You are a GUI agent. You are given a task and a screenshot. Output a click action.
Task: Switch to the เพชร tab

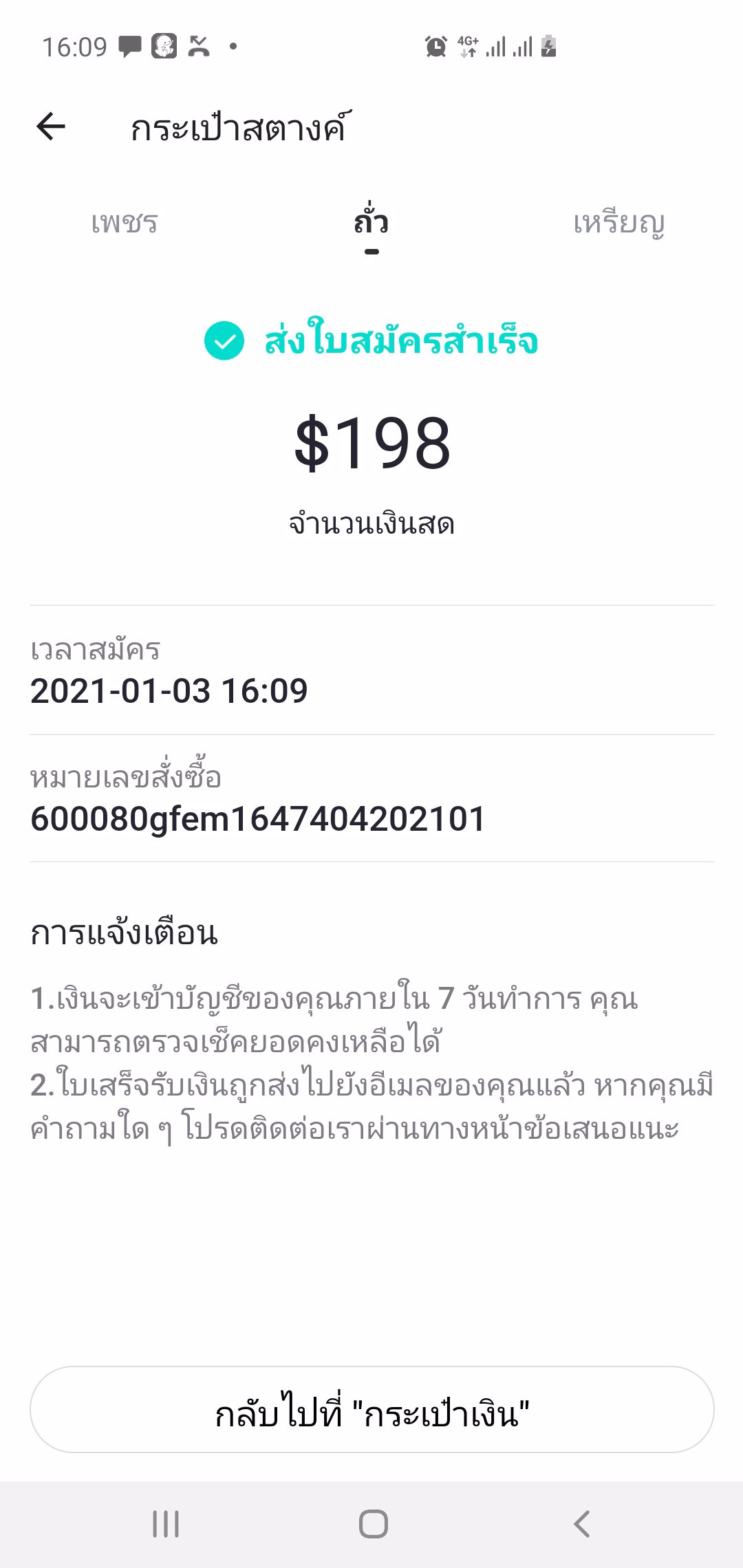tap(124, 221)
